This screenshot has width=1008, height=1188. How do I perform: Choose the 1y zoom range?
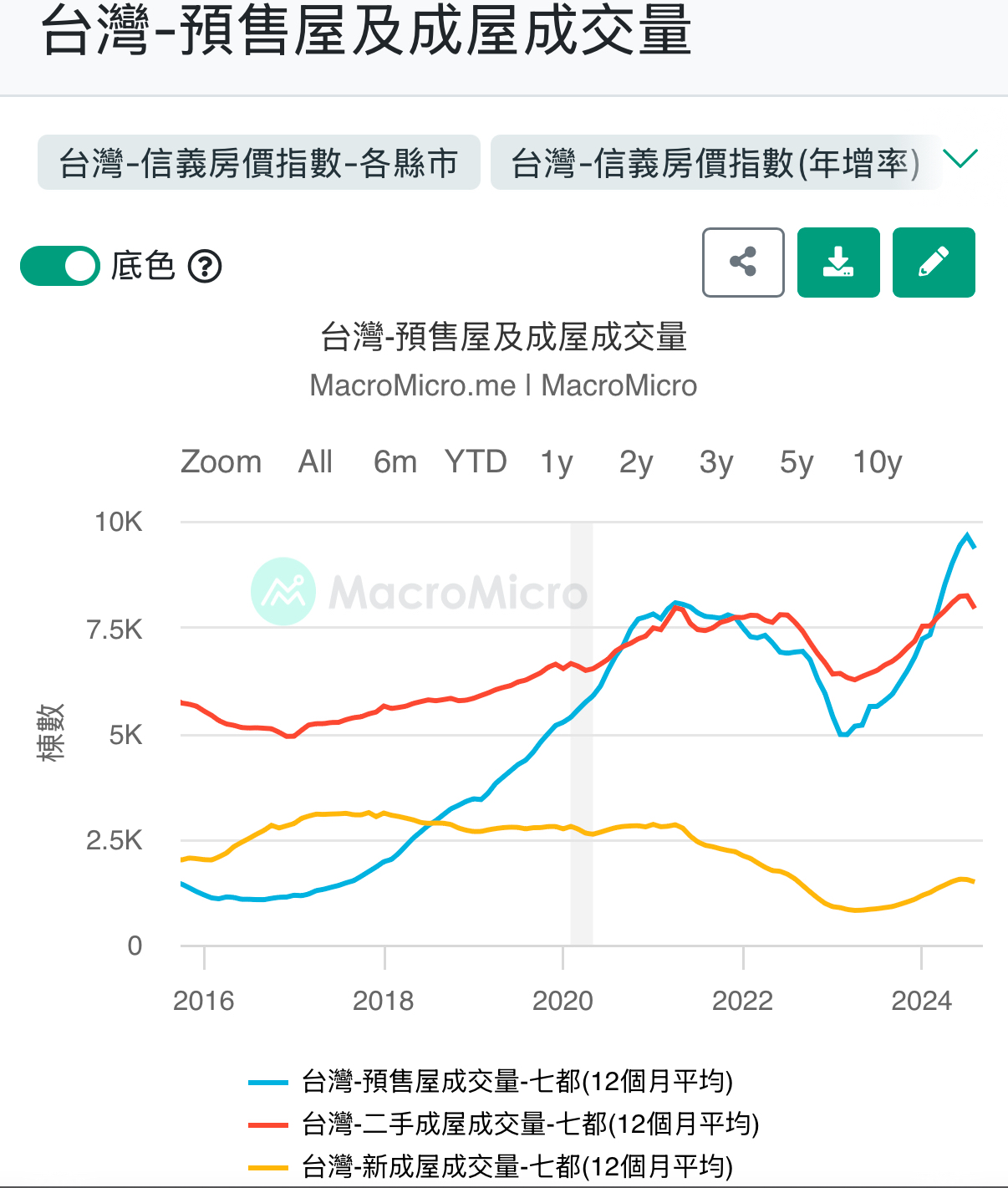click(x=557, y=461)
